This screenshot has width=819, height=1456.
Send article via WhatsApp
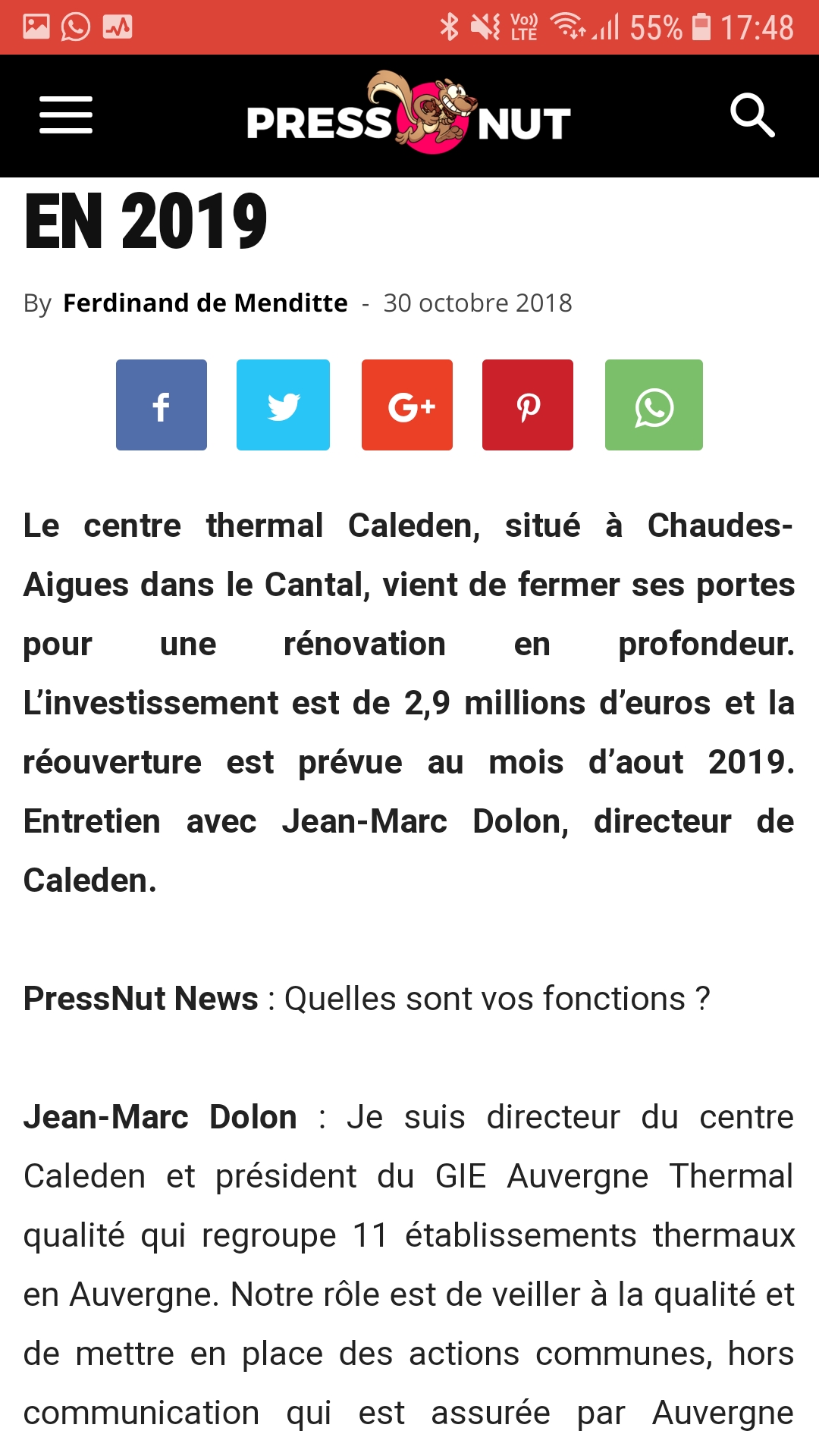[x=654, y=405]
